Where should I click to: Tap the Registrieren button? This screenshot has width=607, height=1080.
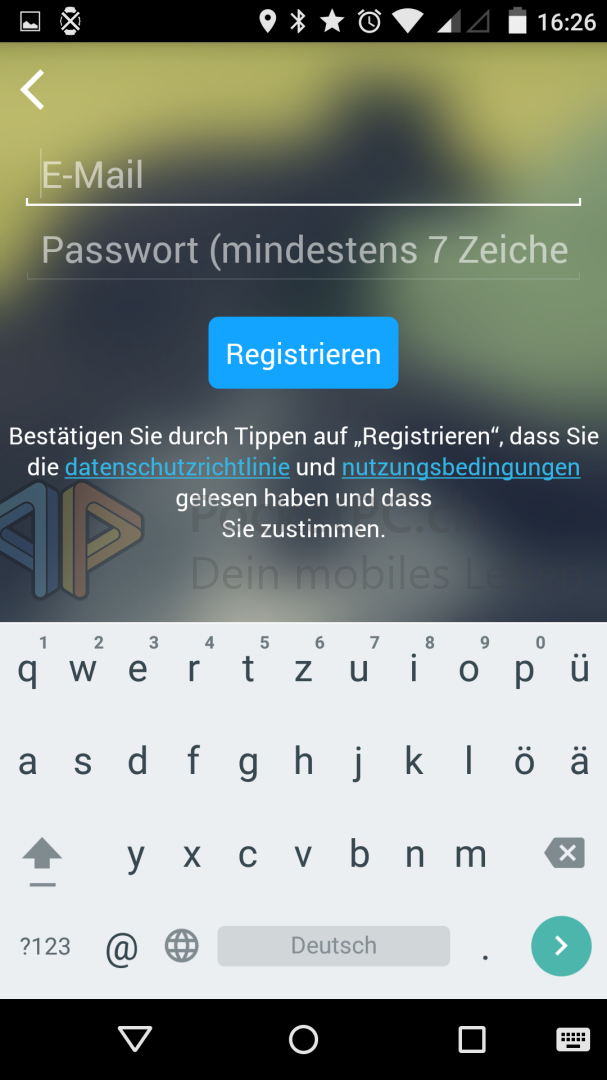click(303, 353)
